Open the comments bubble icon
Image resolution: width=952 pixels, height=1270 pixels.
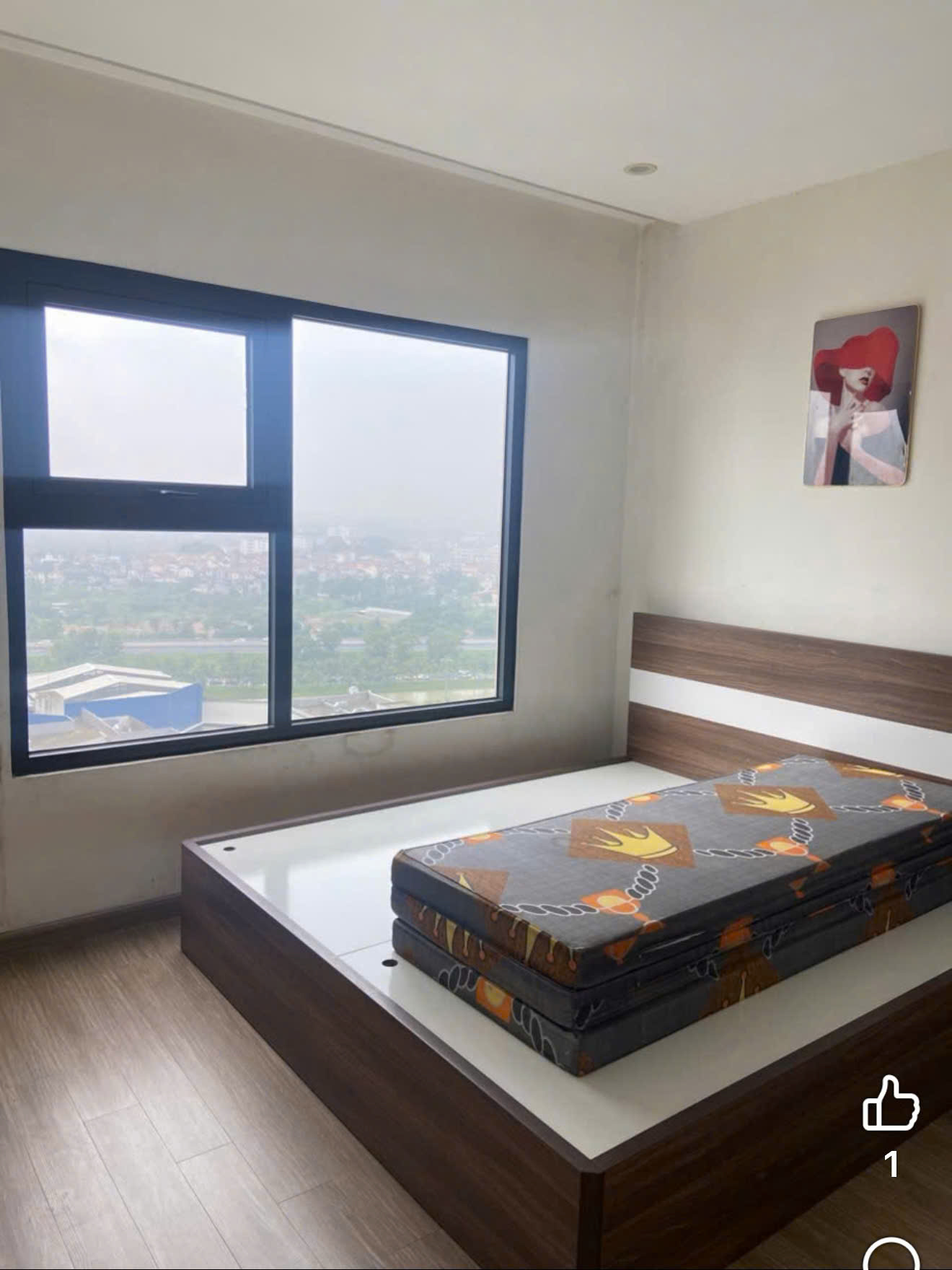coord(891,1256)
